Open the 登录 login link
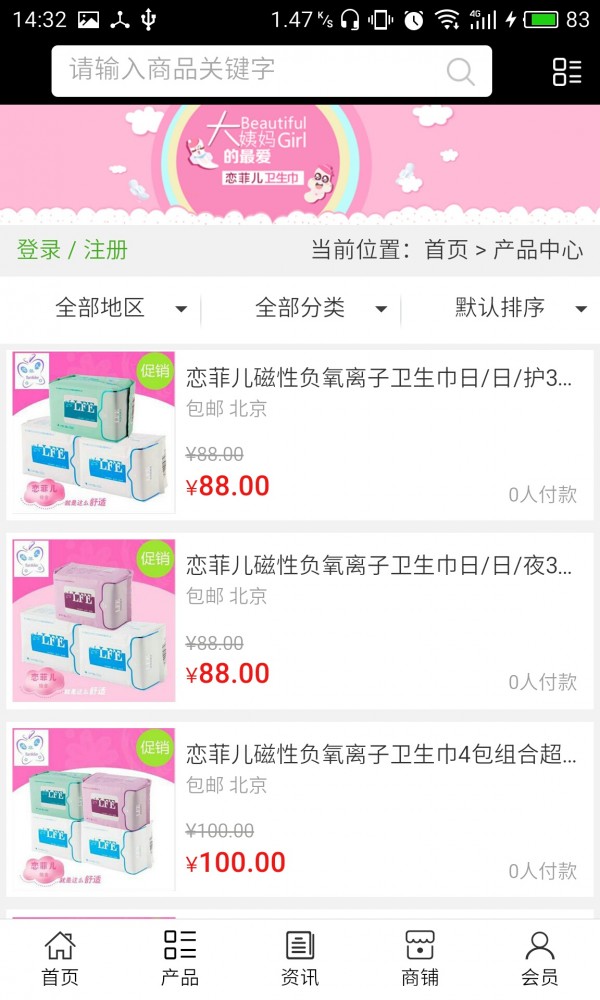Screen dimensions: 600x1000 point(39,250)
